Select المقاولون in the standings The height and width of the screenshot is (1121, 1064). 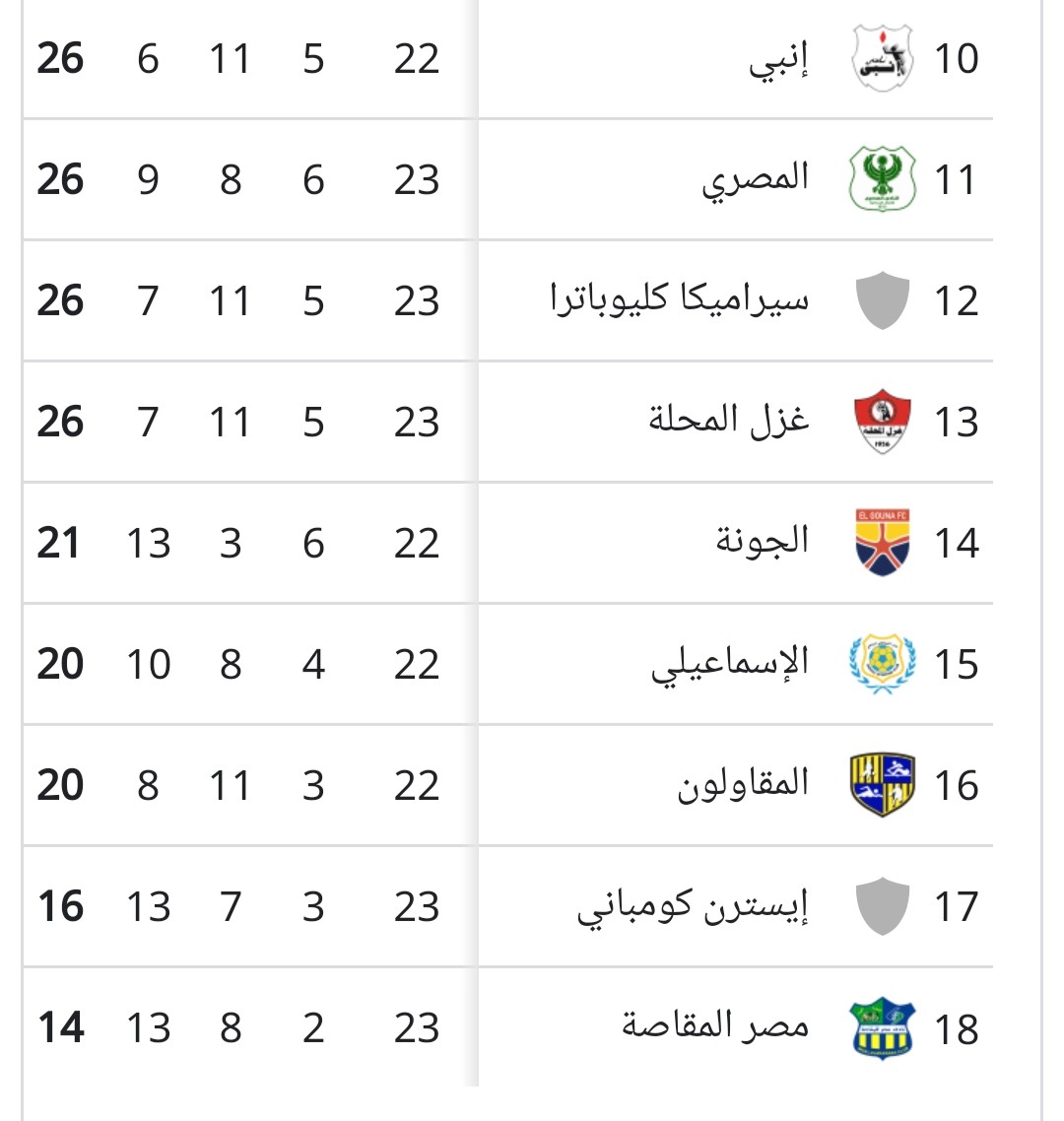tap(743, 785)
